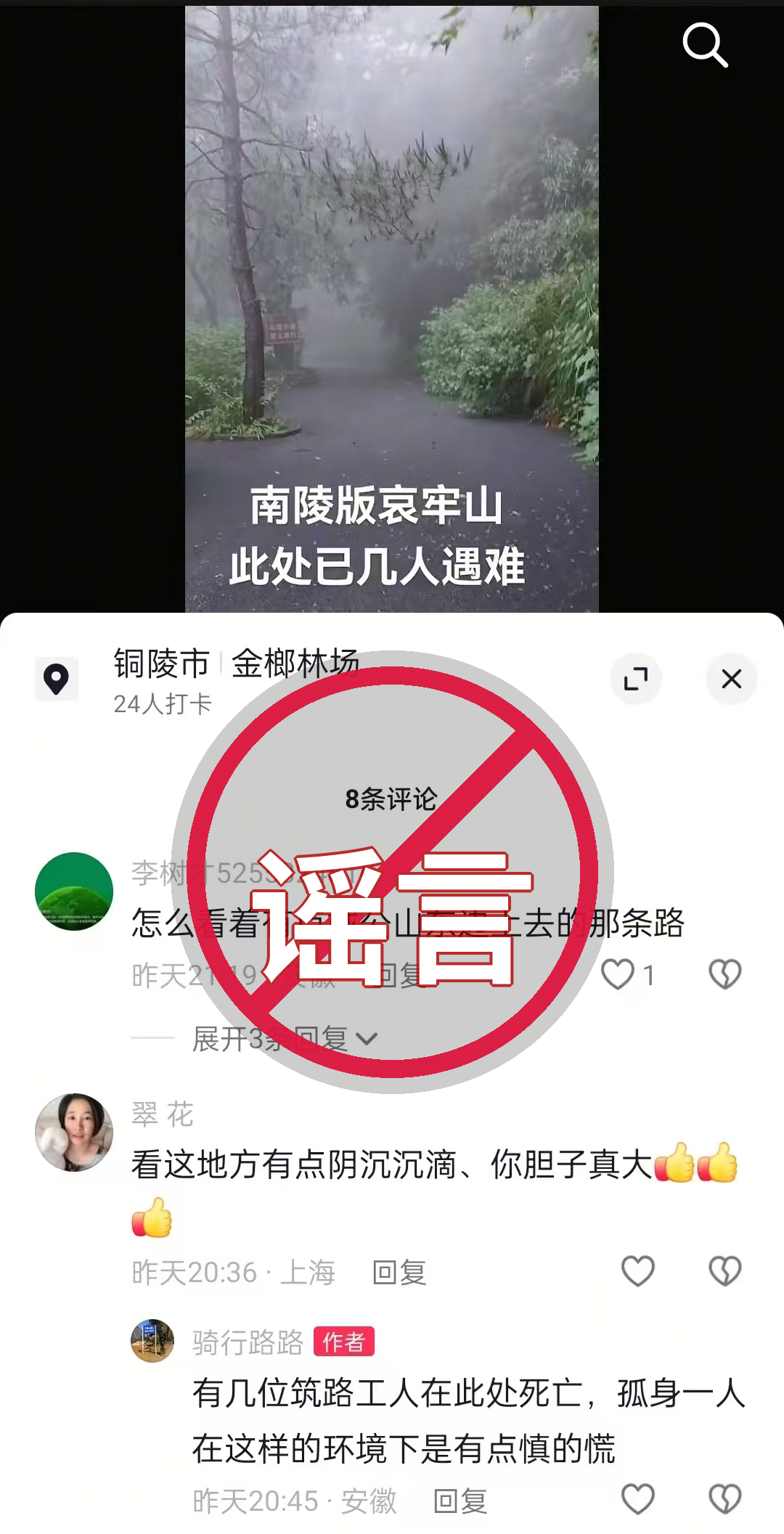The image size is (784, 1534).
Task: Dislike 翠花's comment
Action: [x=724, y=1271]
